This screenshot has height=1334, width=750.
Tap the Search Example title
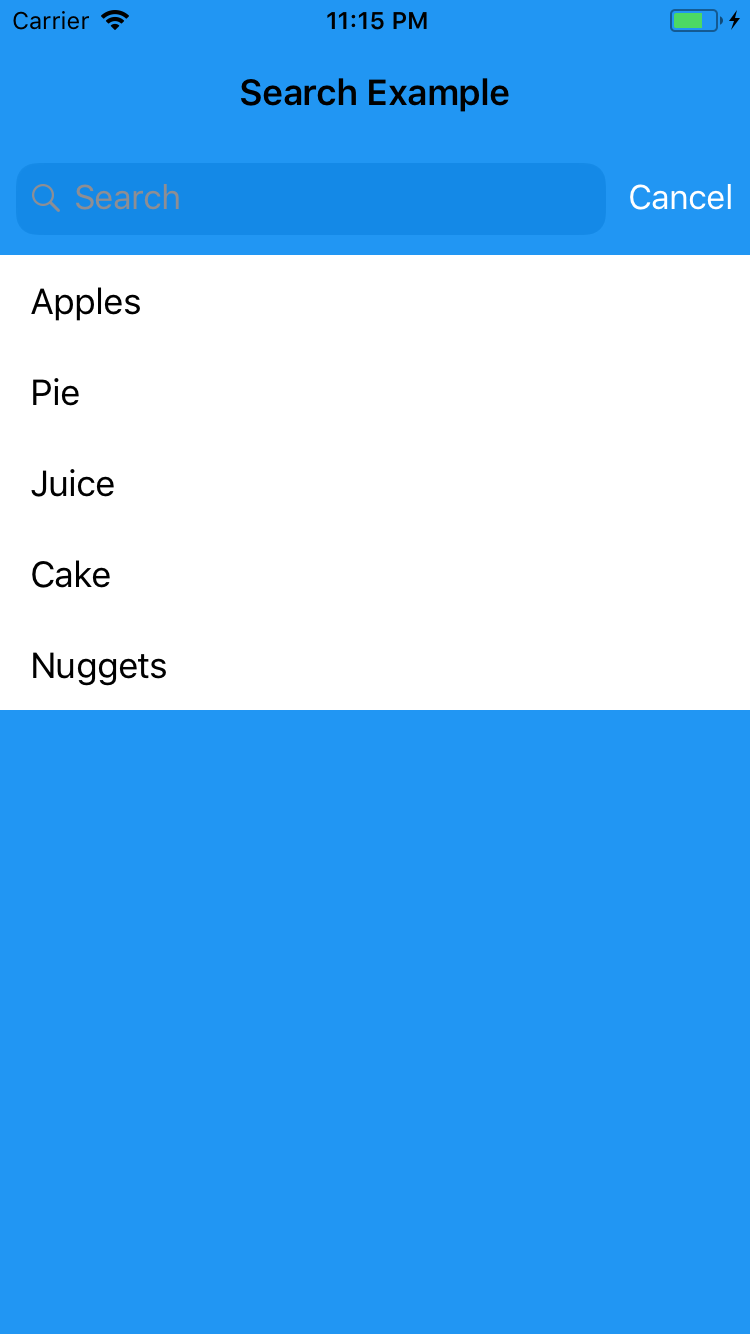[374, 92]
